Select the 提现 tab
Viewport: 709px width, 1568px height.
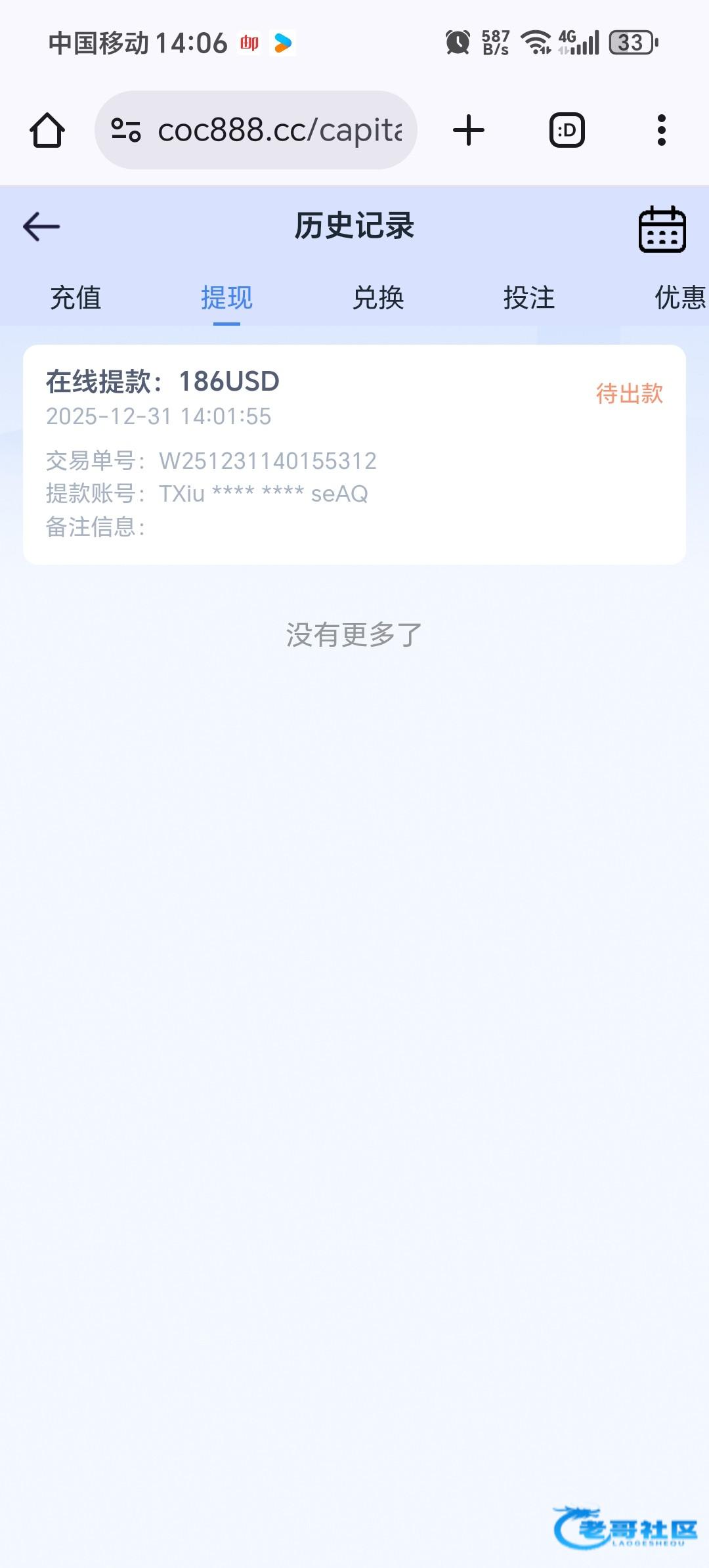click(226, 297)
